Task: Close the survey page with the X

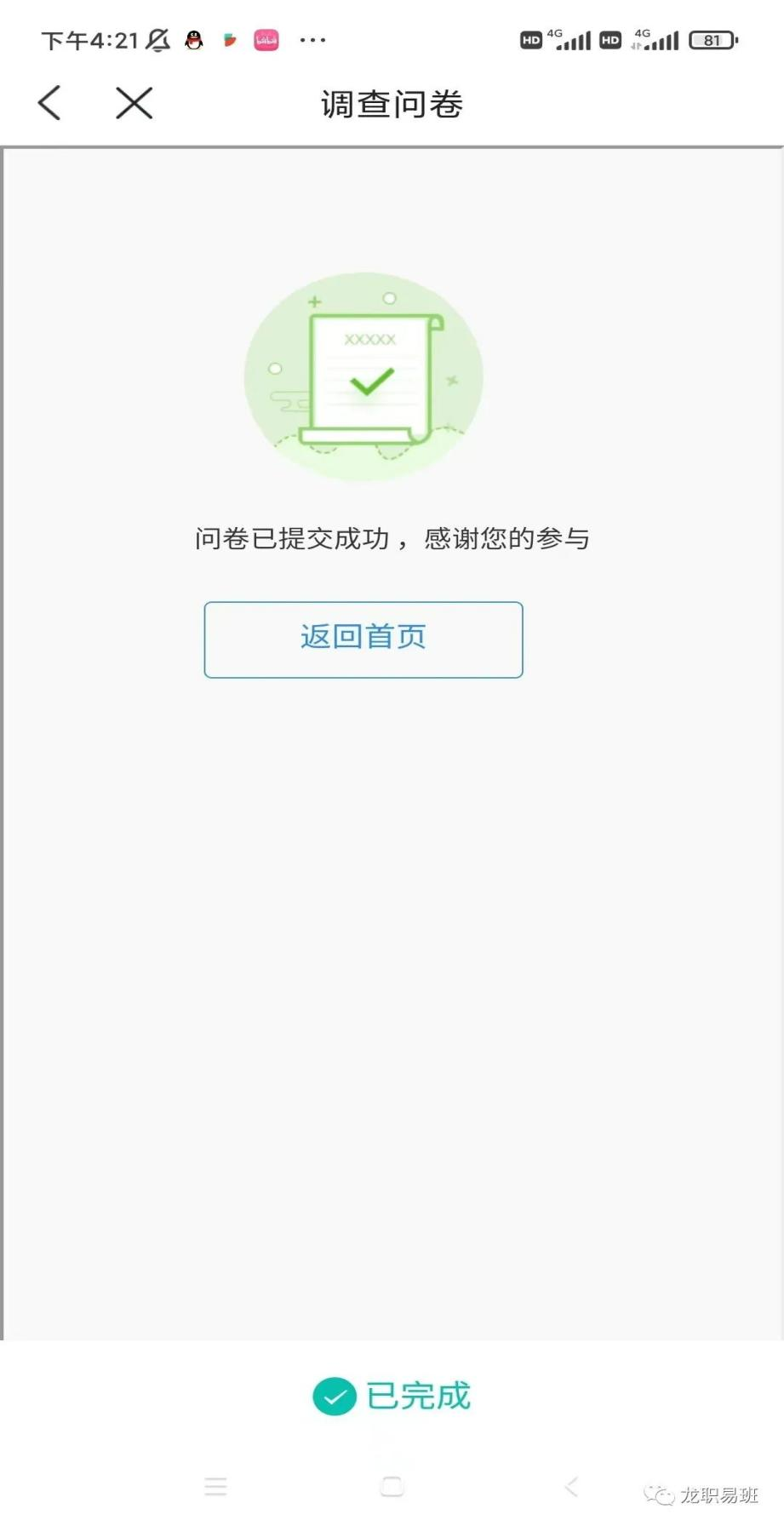Action: coord(134,103)
